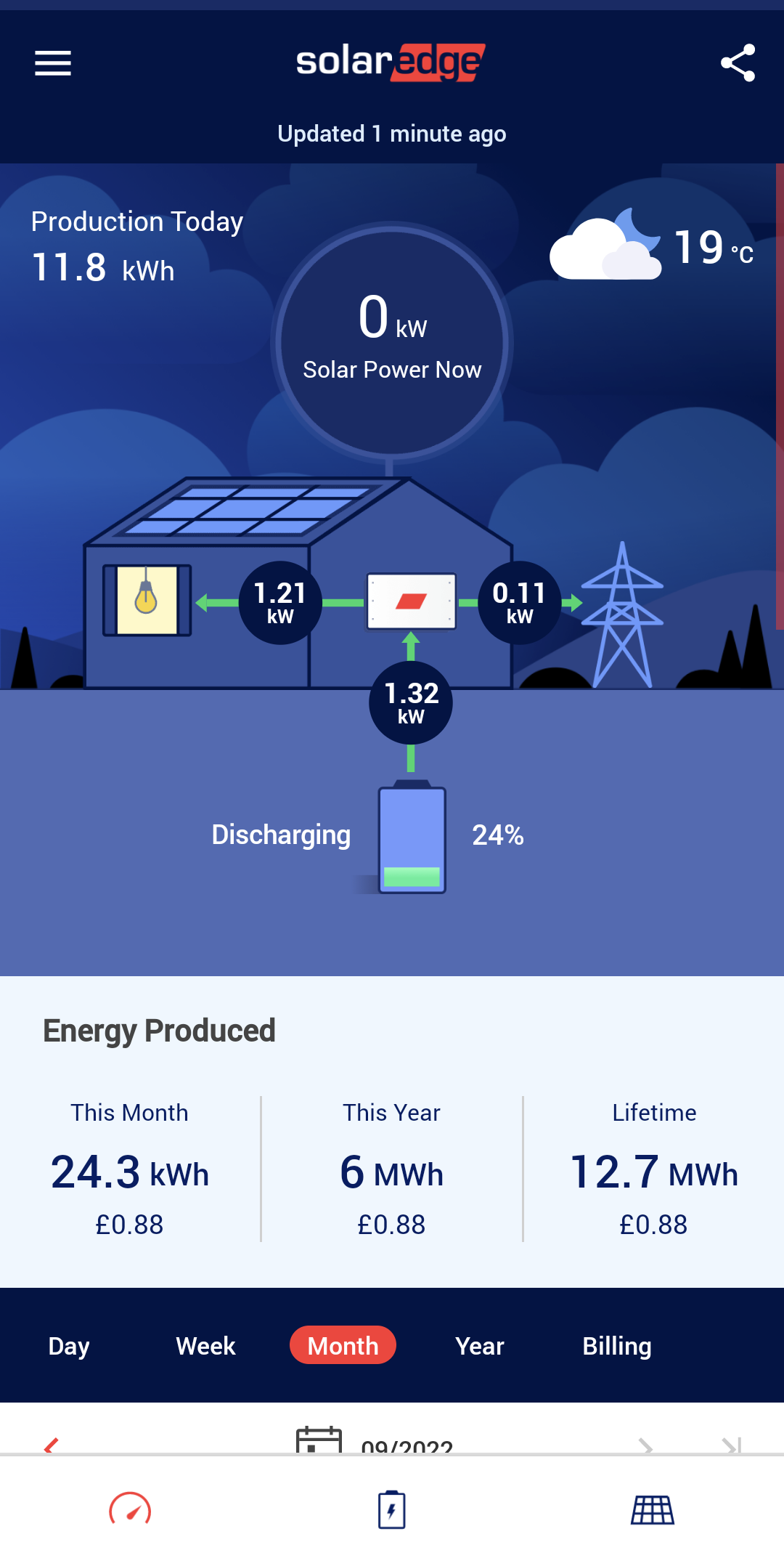
Task: Share the solar dashboard
Action: [x=738, y=63]
